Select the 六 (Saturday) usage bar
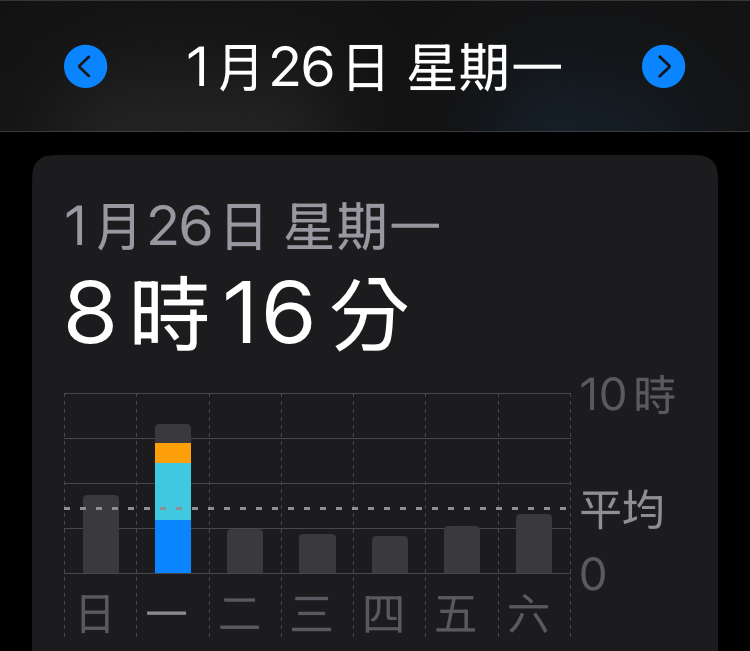 pyautogui.click(x=533, y=543)
